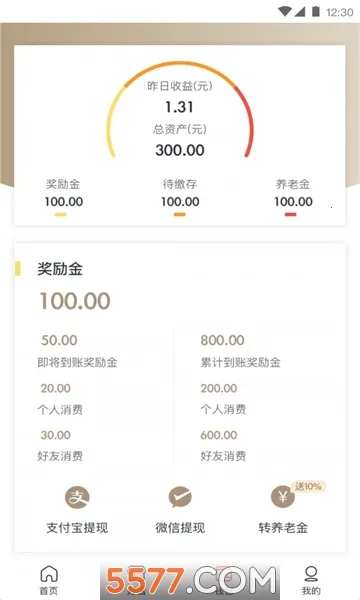Withdraw via 支付宝提现
360x600 pixels.
(x=77, y=510)
